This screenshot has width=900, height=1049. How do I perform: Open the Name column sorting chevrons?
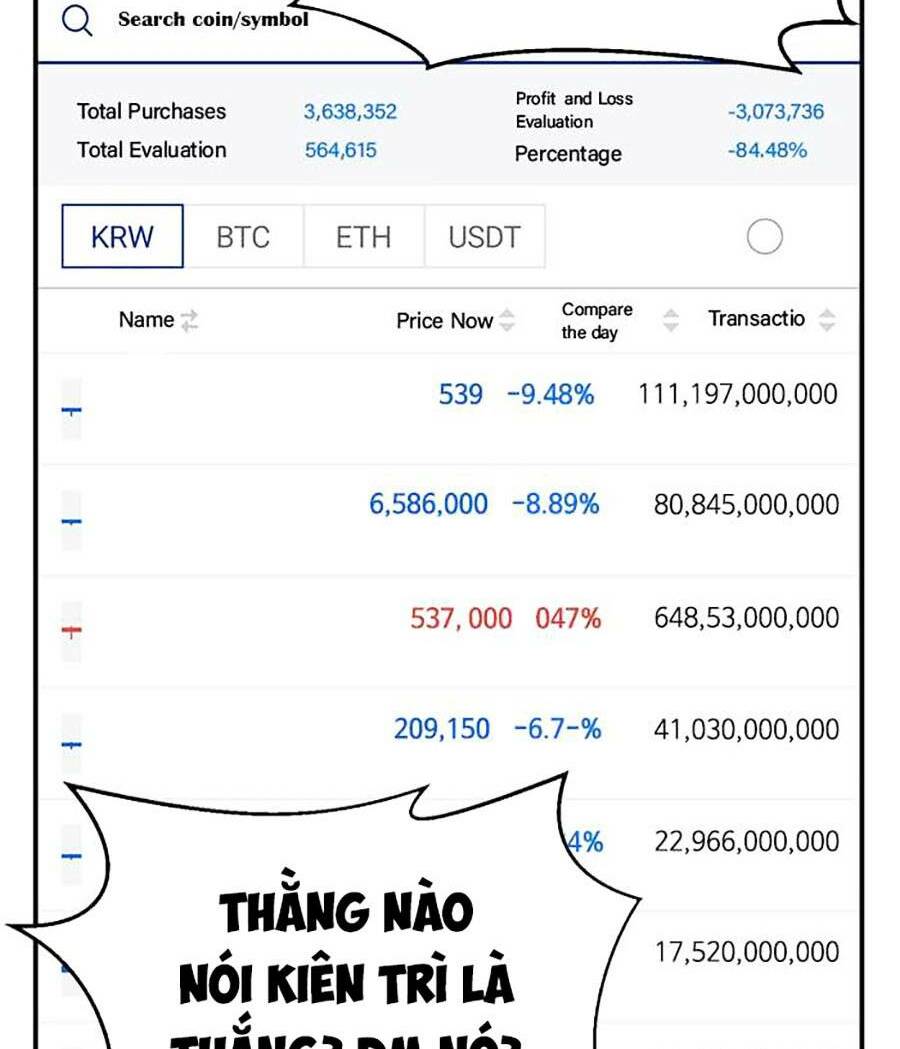(x=188, y=320)
